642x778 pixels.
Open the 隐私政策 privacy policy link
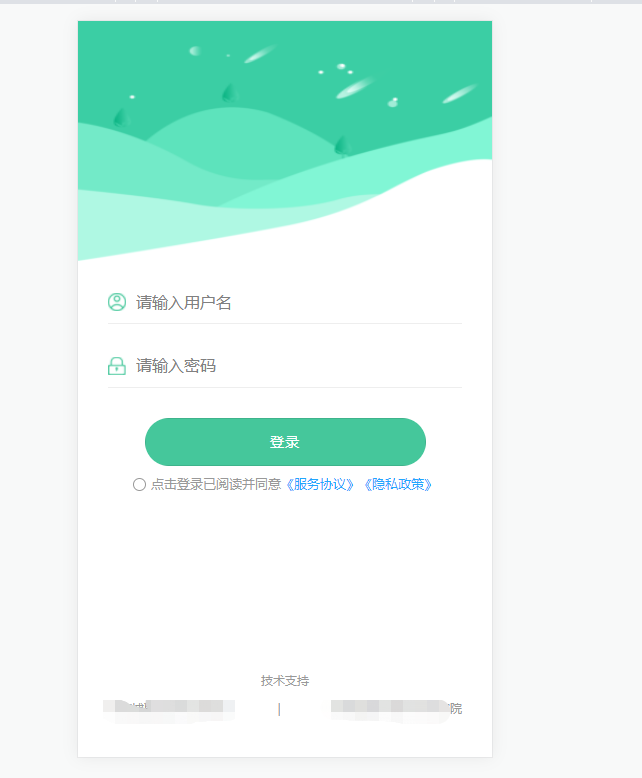[399, 485]
